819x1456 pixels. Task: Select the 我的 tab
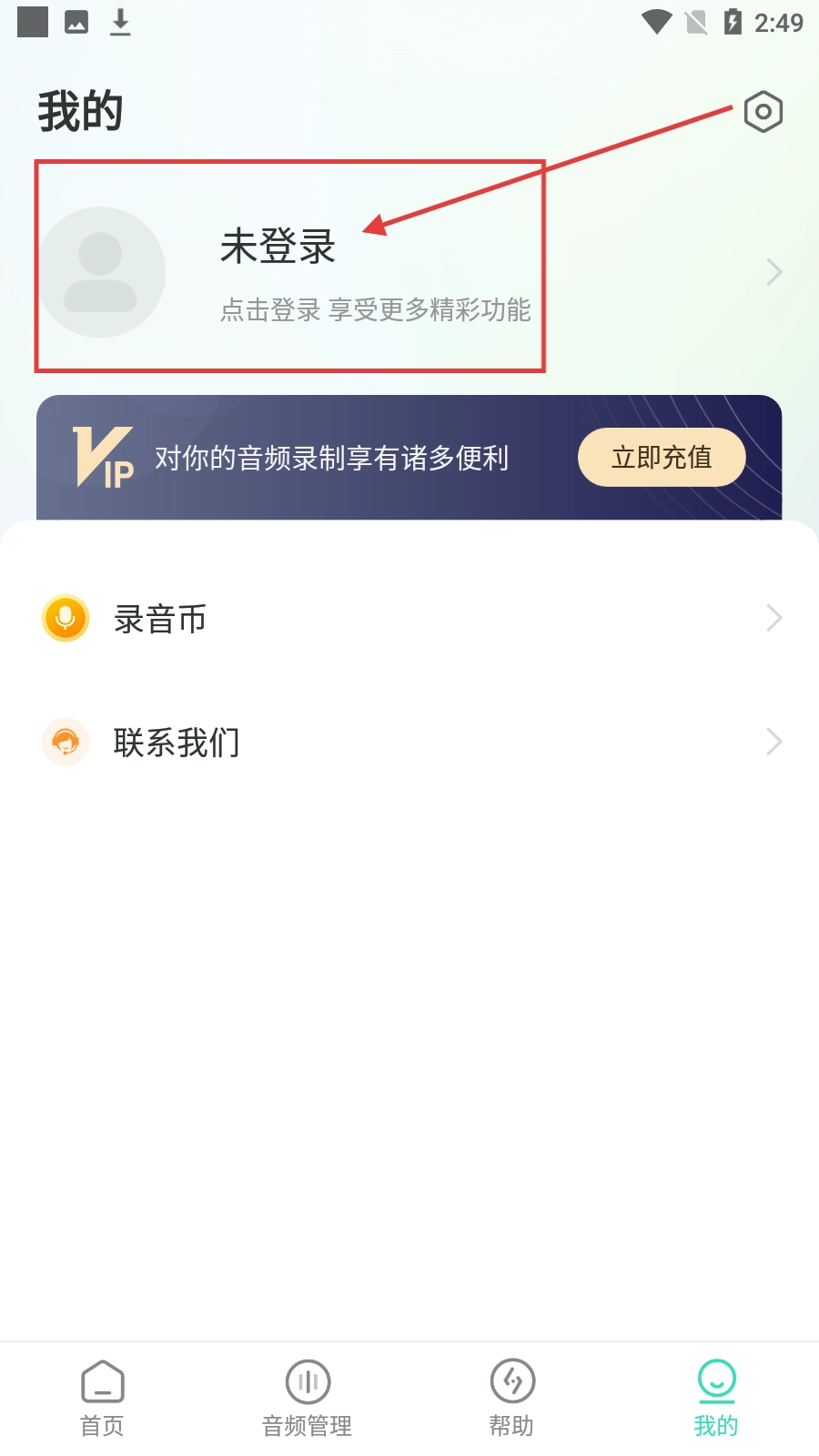point(716,1398)
